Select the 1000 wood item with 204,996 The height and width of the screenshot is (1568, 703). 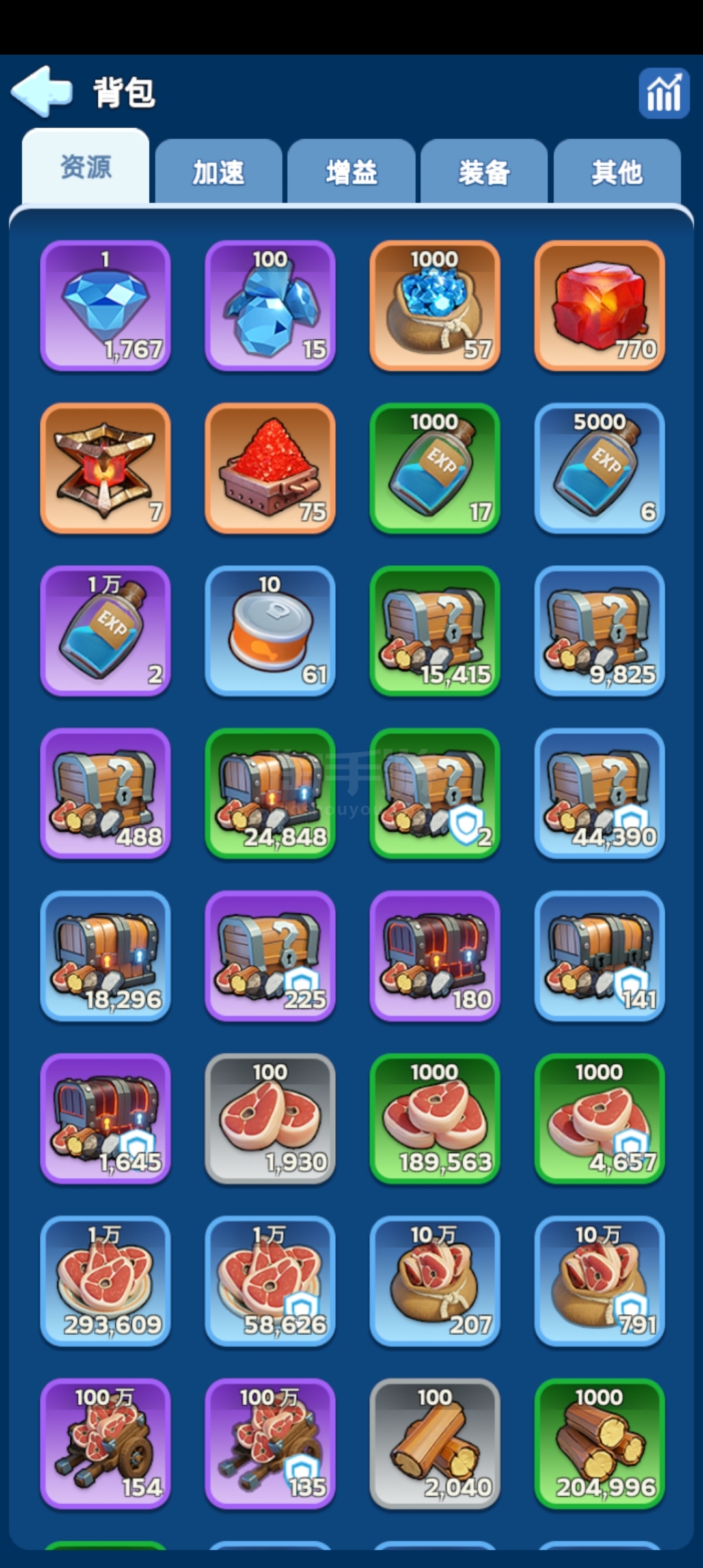600,1443
